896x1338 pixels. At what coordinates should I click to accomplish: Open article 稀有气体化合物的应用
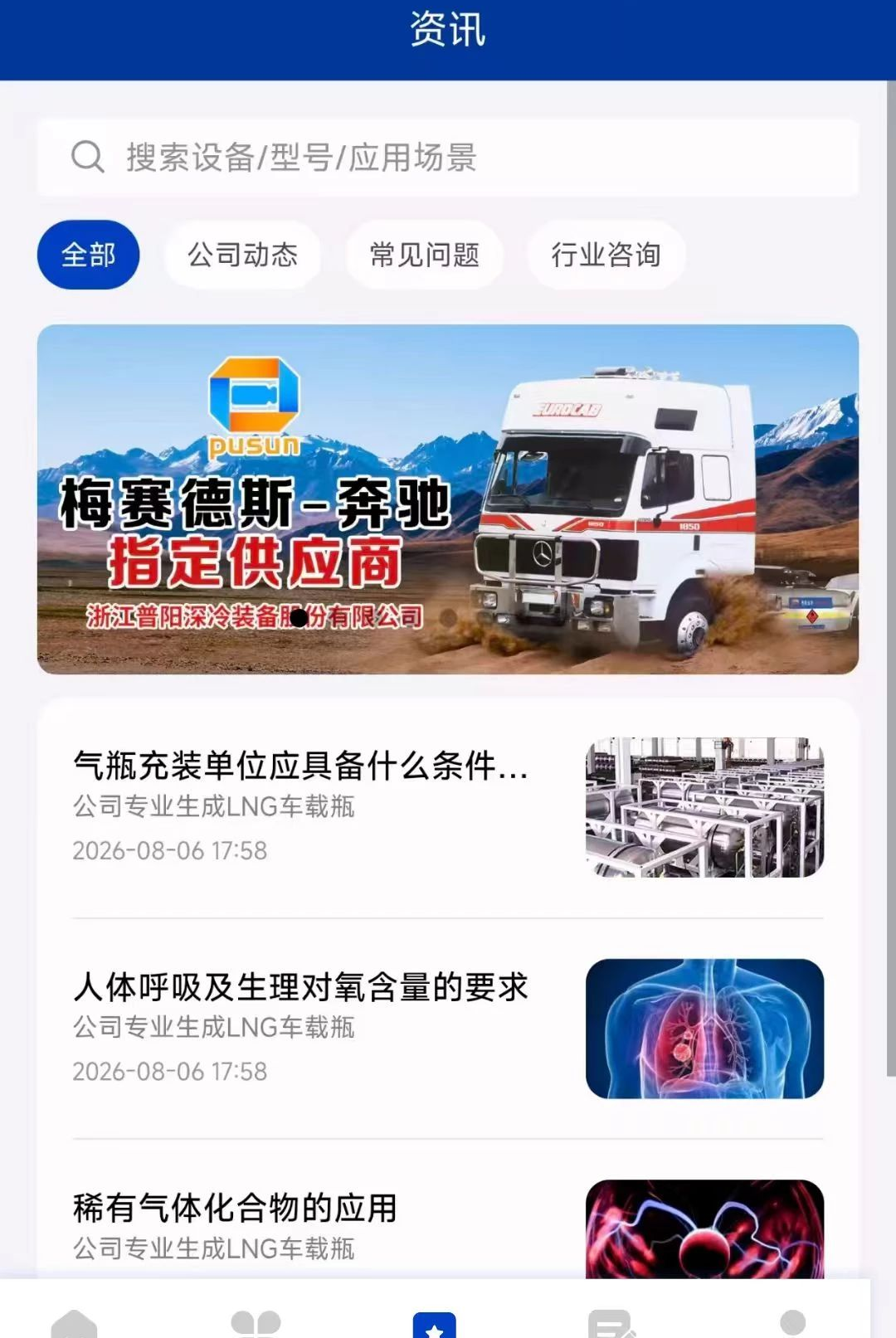coord(448,1228)
